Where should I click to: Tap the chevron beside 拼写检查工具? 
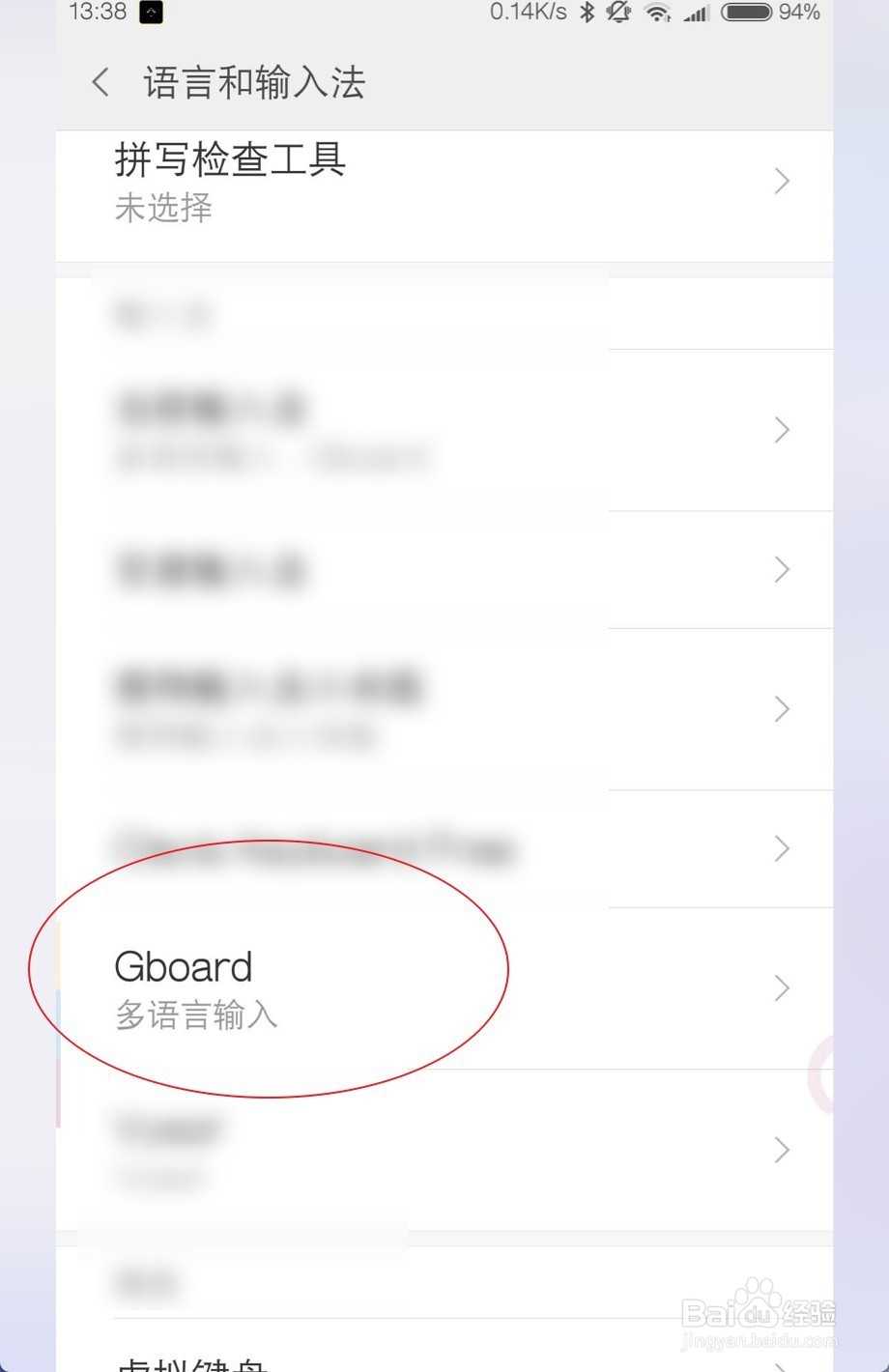(783, 181)
